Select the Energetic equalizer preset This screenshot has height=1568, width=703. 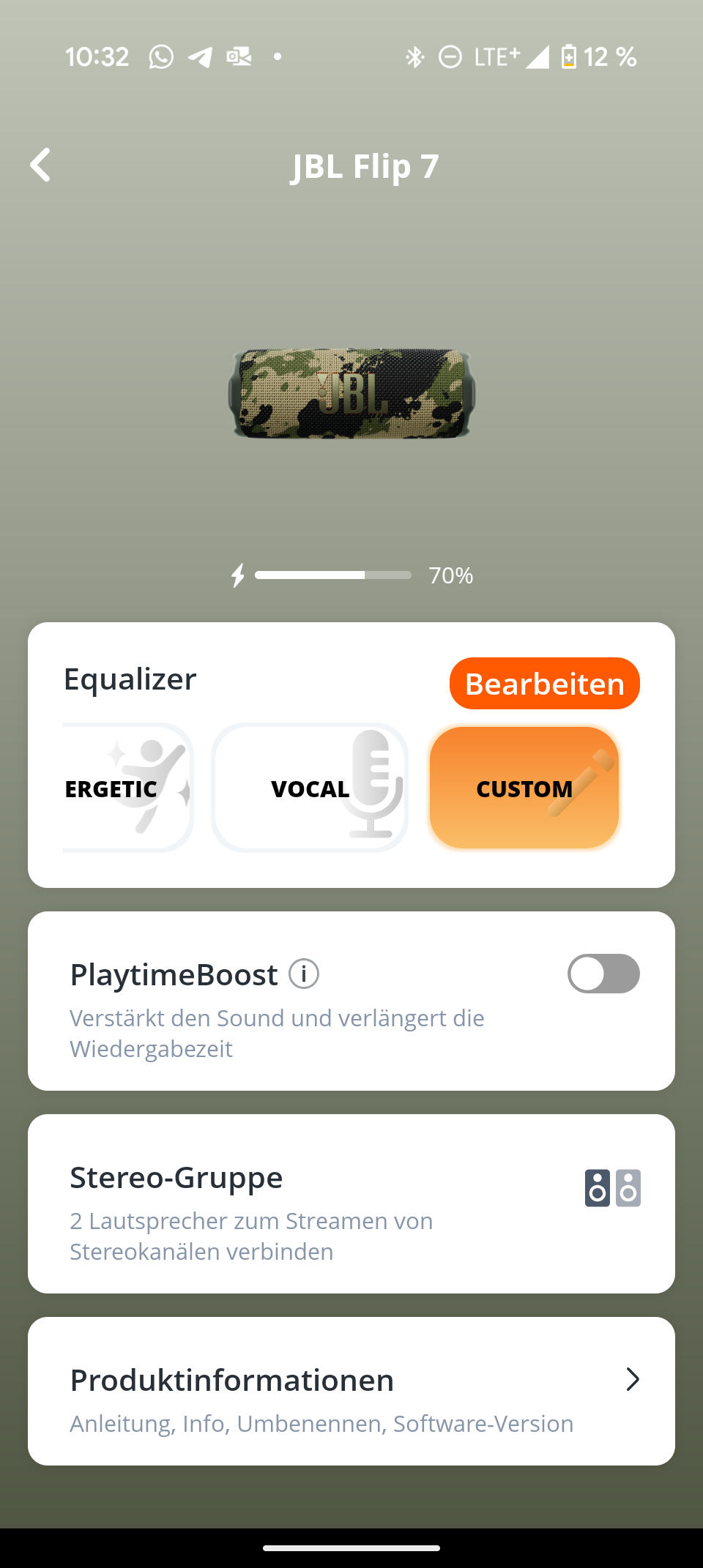coord(128,788)
